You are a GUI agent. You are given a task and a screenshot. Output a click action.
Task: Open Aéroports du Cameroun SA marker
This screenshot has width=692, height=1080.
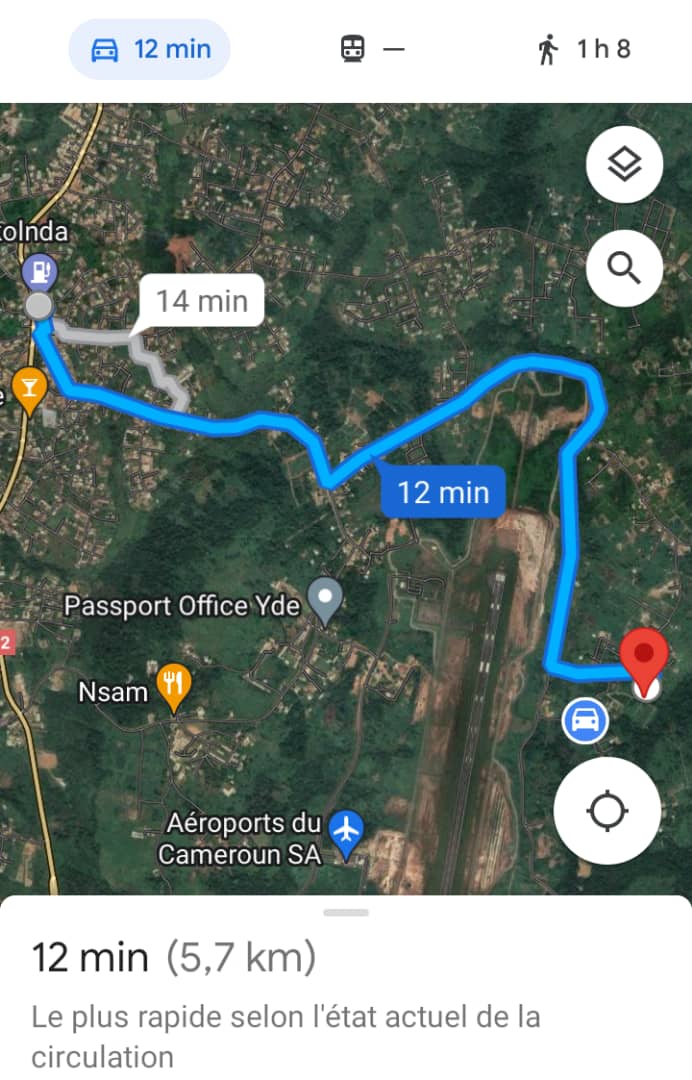pyautogui.click(x=347, y=830)
